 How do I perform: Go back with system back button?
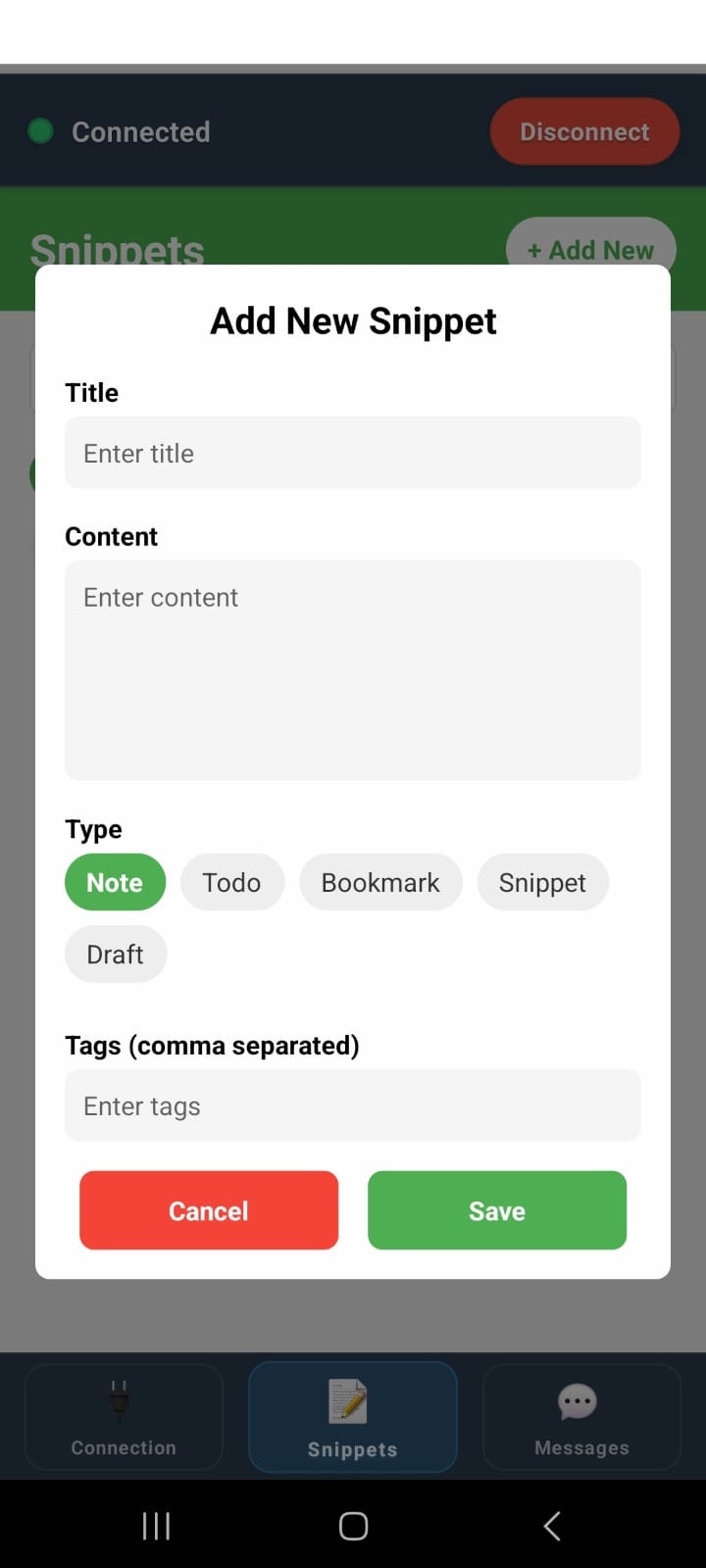(552, 1525)
